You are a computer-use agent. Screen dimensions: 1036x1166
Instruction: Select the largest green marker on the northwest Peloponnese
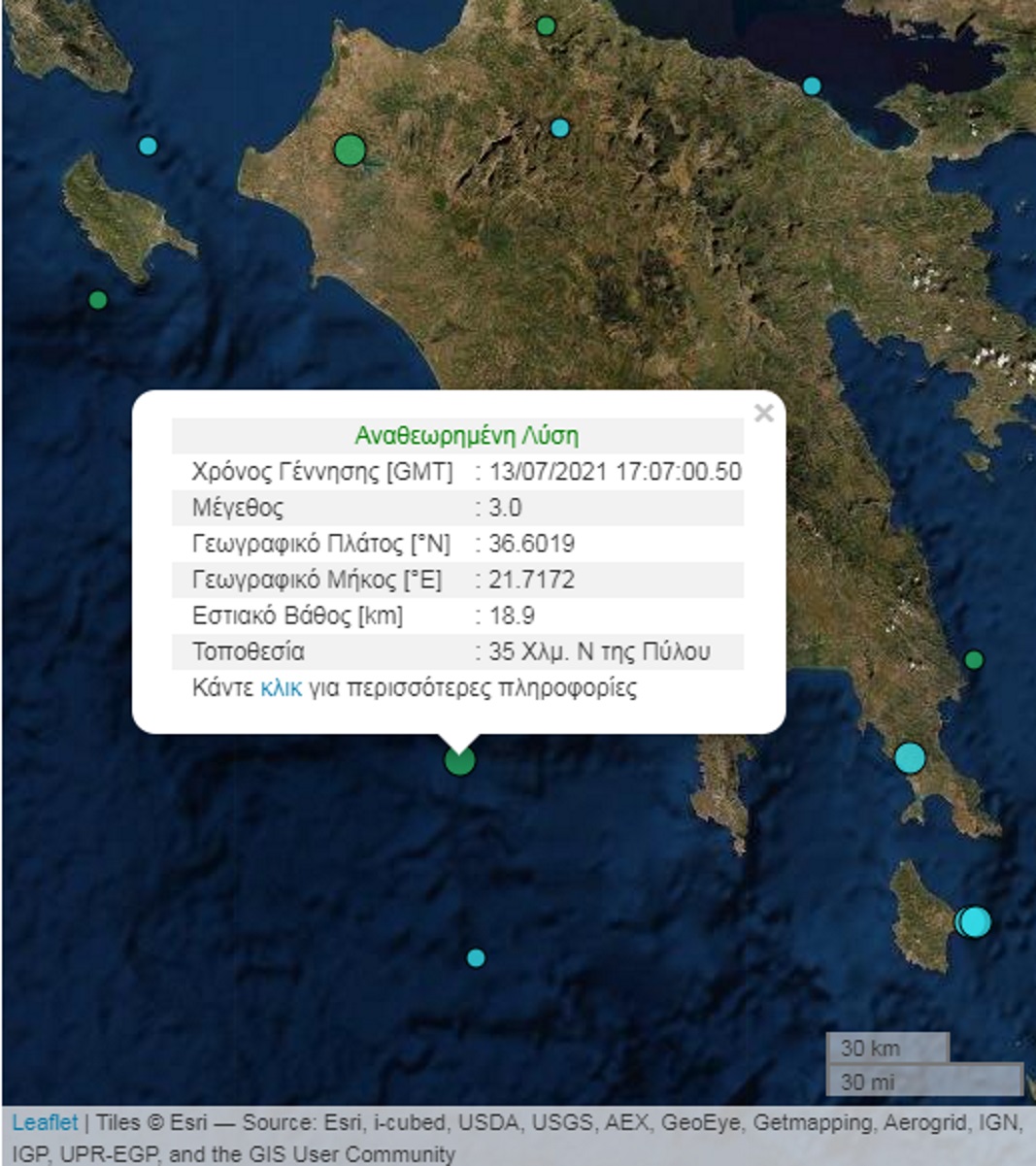(x=350, y=150)
